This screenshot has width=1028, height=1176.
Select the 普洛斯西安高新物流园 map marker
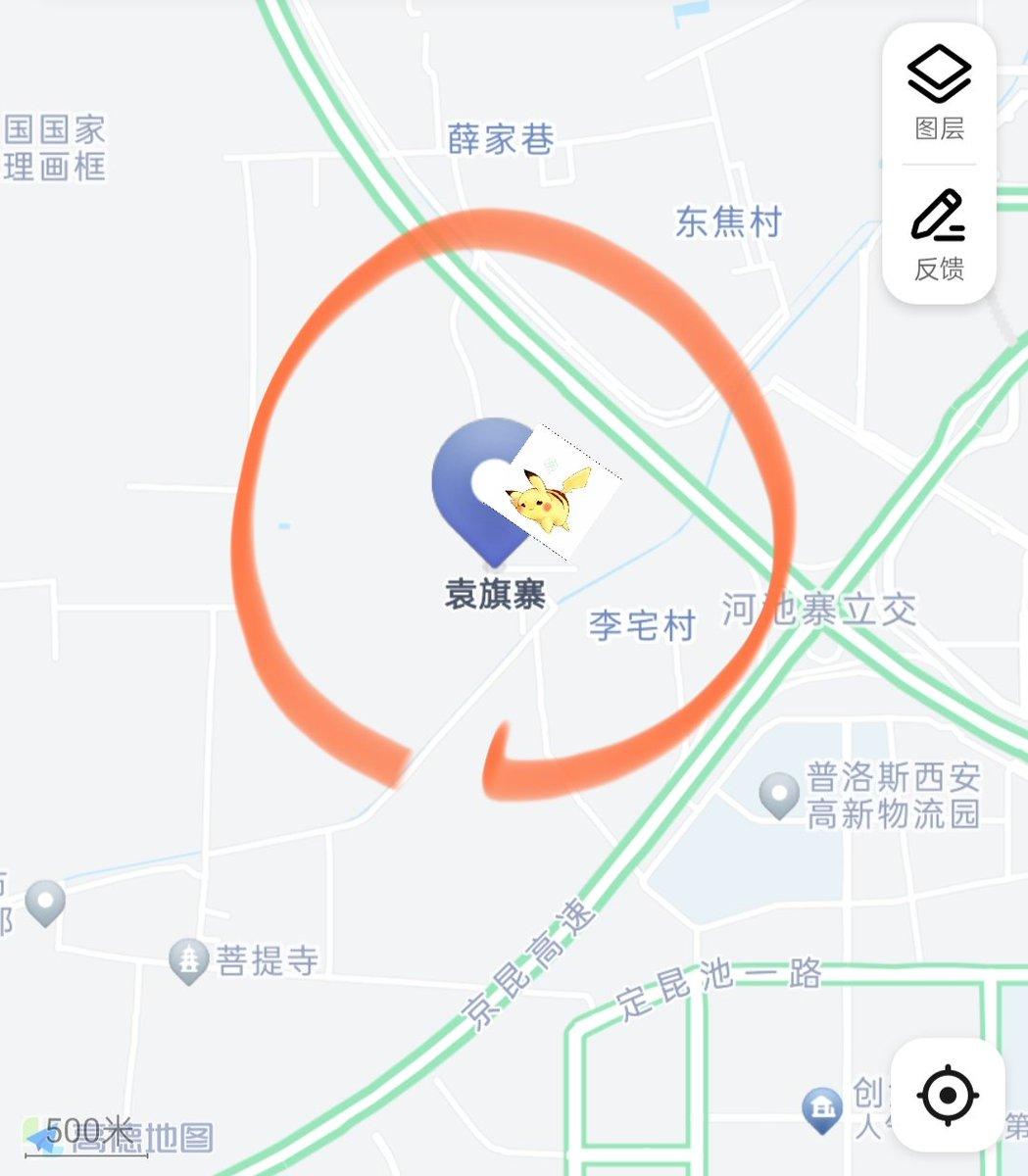[x=780, y=795]
